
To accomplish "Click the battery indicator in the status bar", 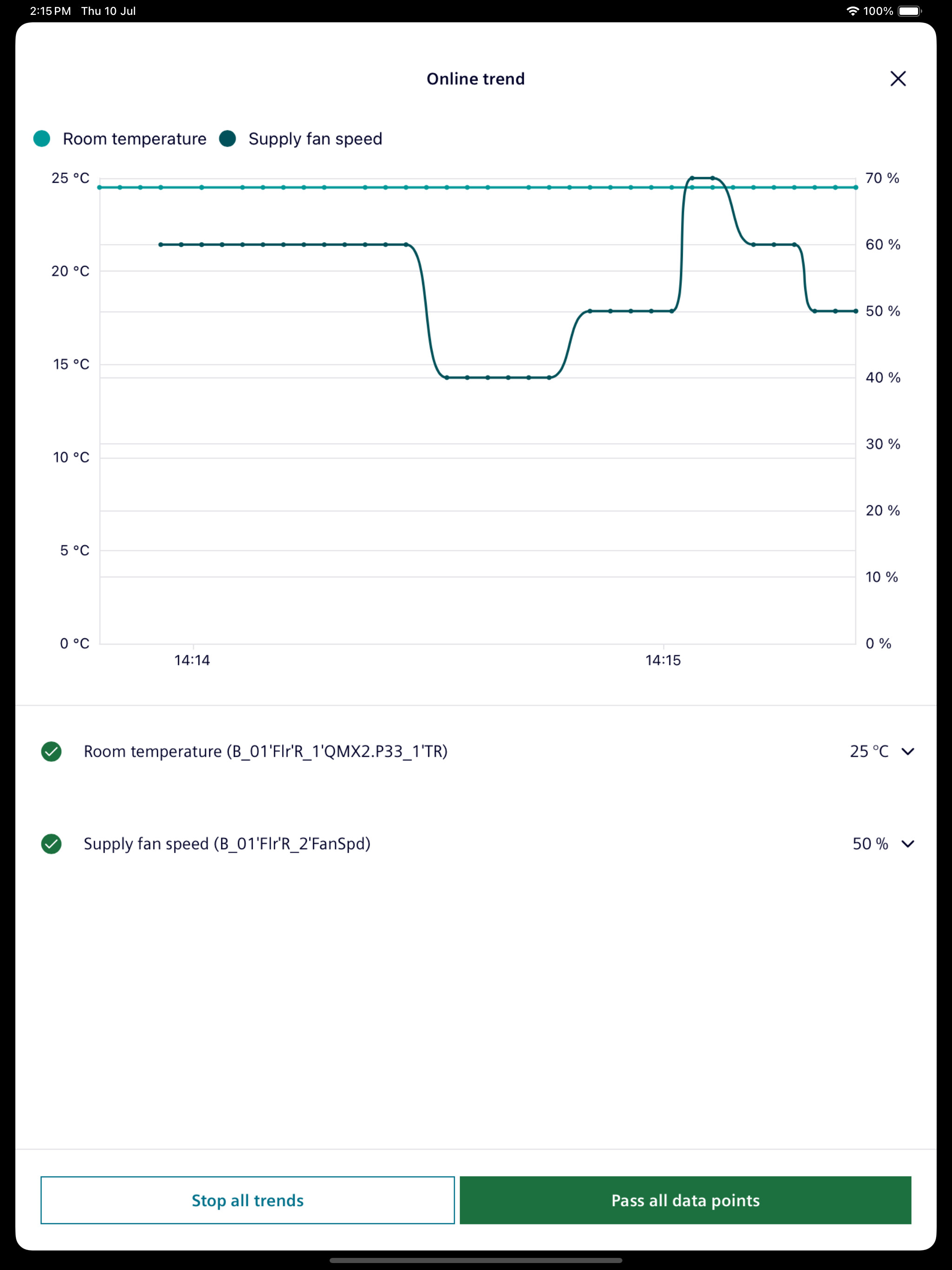I will pos(908,10).
